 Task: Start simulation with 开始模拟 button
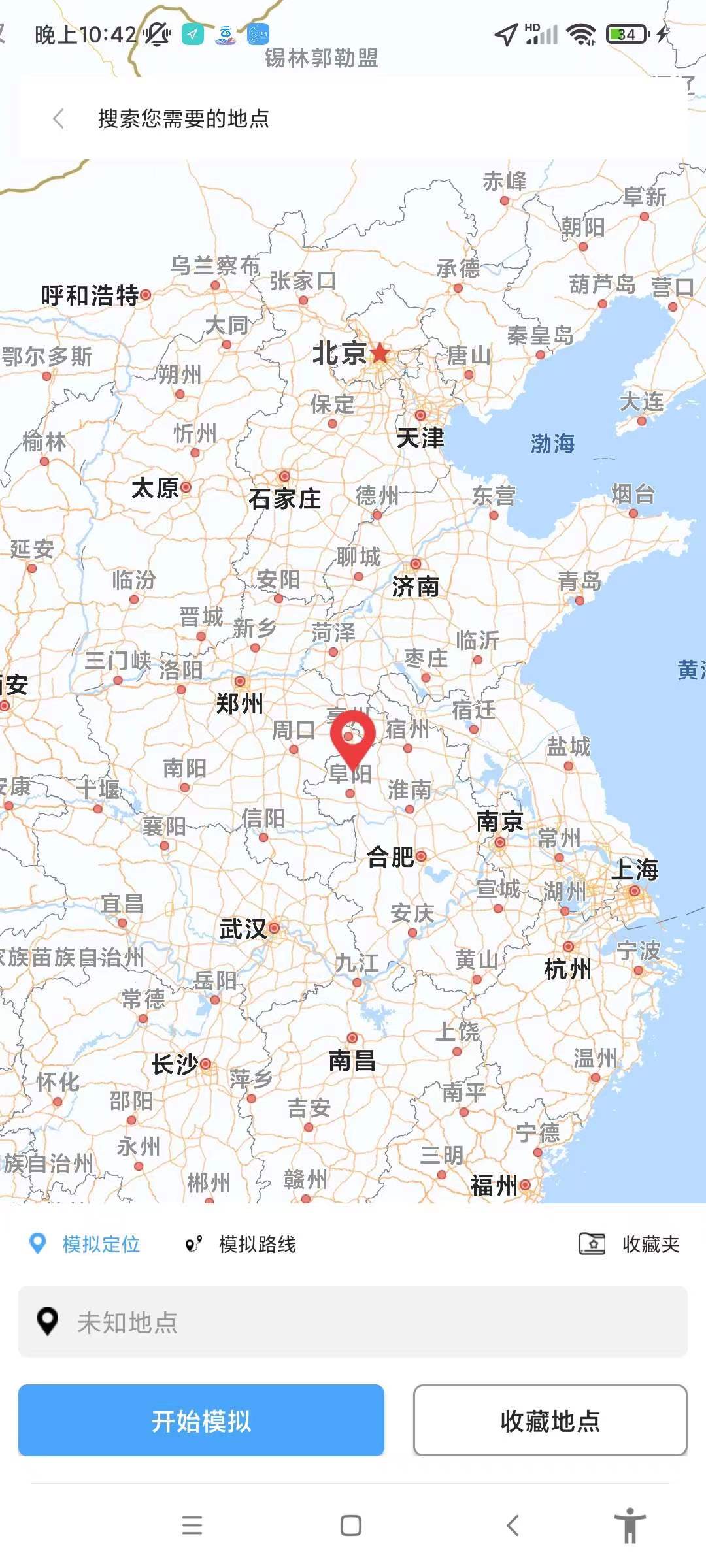[201, 1420]
